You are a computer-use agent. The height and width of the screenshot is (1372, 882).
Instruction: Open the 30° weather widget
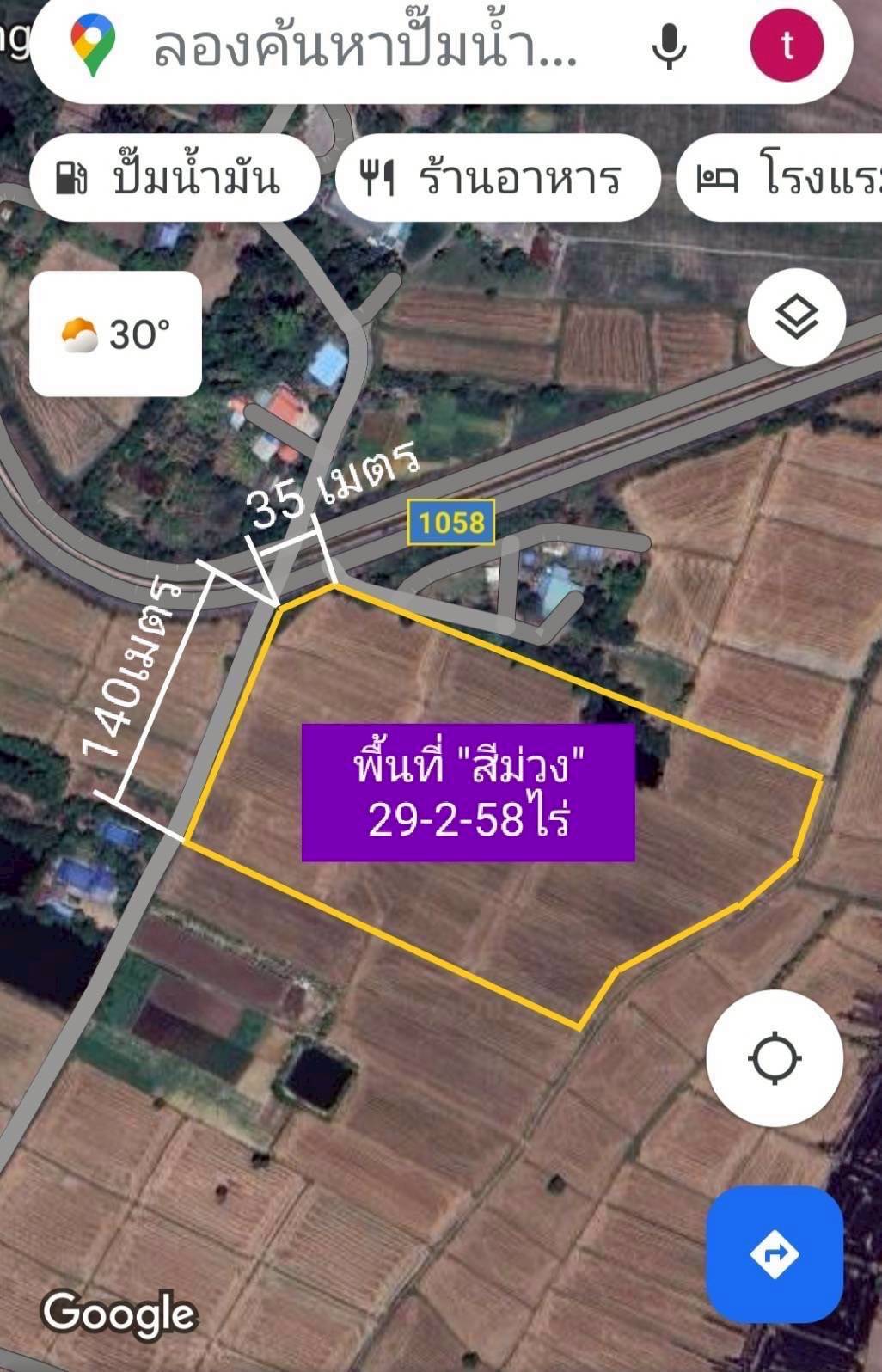[116, 334]
